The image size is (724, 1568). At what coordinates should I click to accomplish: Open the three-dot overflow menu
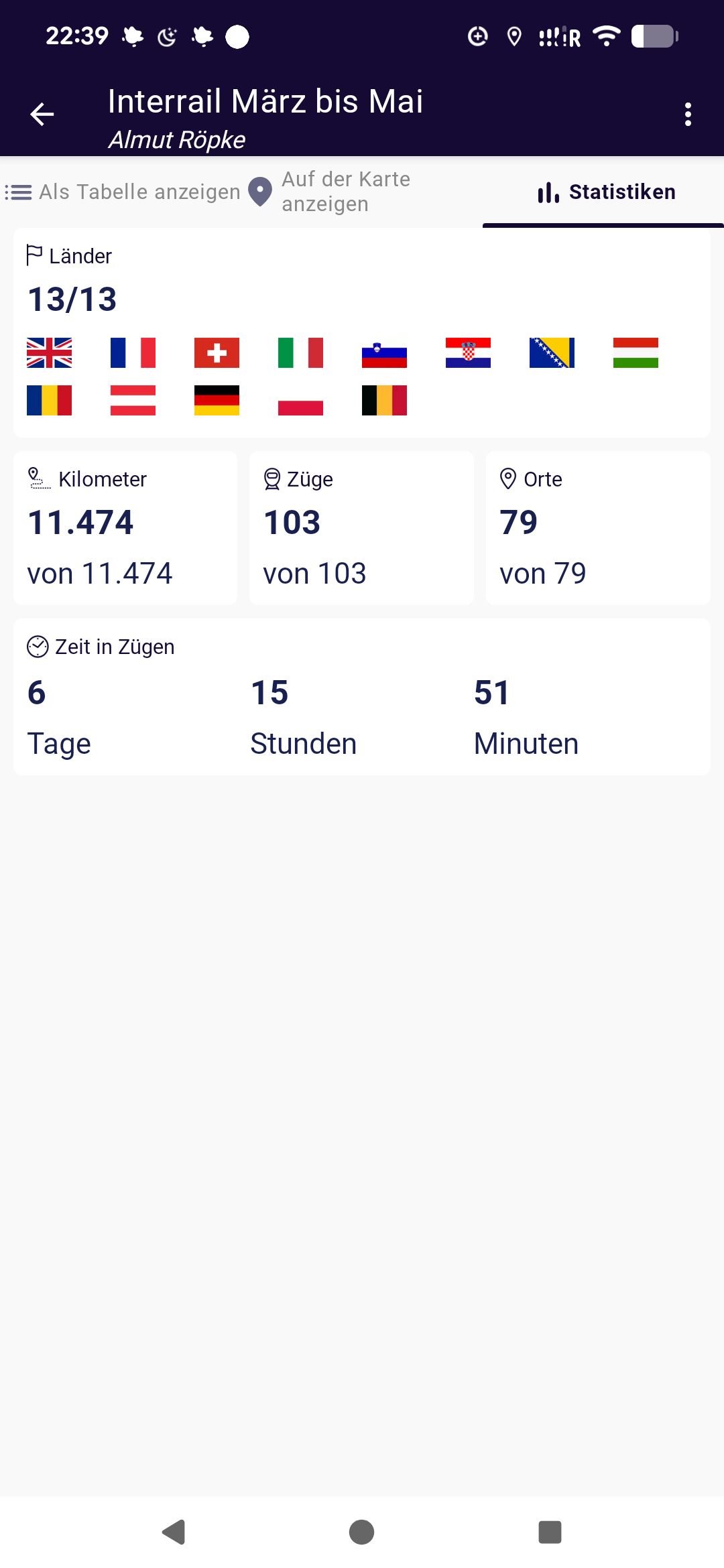(688, 115)
